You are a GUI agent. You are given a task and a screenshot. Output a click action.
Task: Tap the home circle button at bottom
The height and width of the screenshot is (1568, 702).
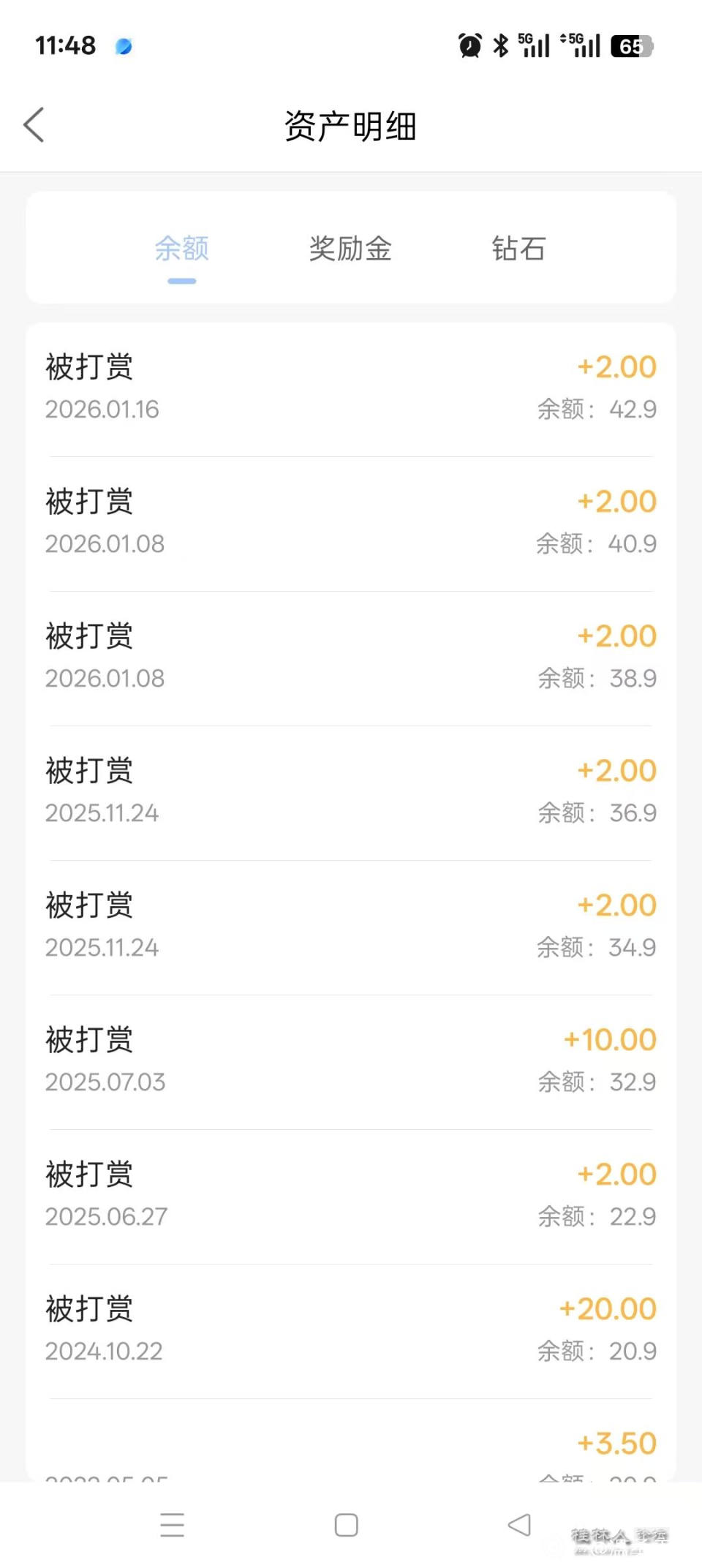click(x=346, y=1525)
